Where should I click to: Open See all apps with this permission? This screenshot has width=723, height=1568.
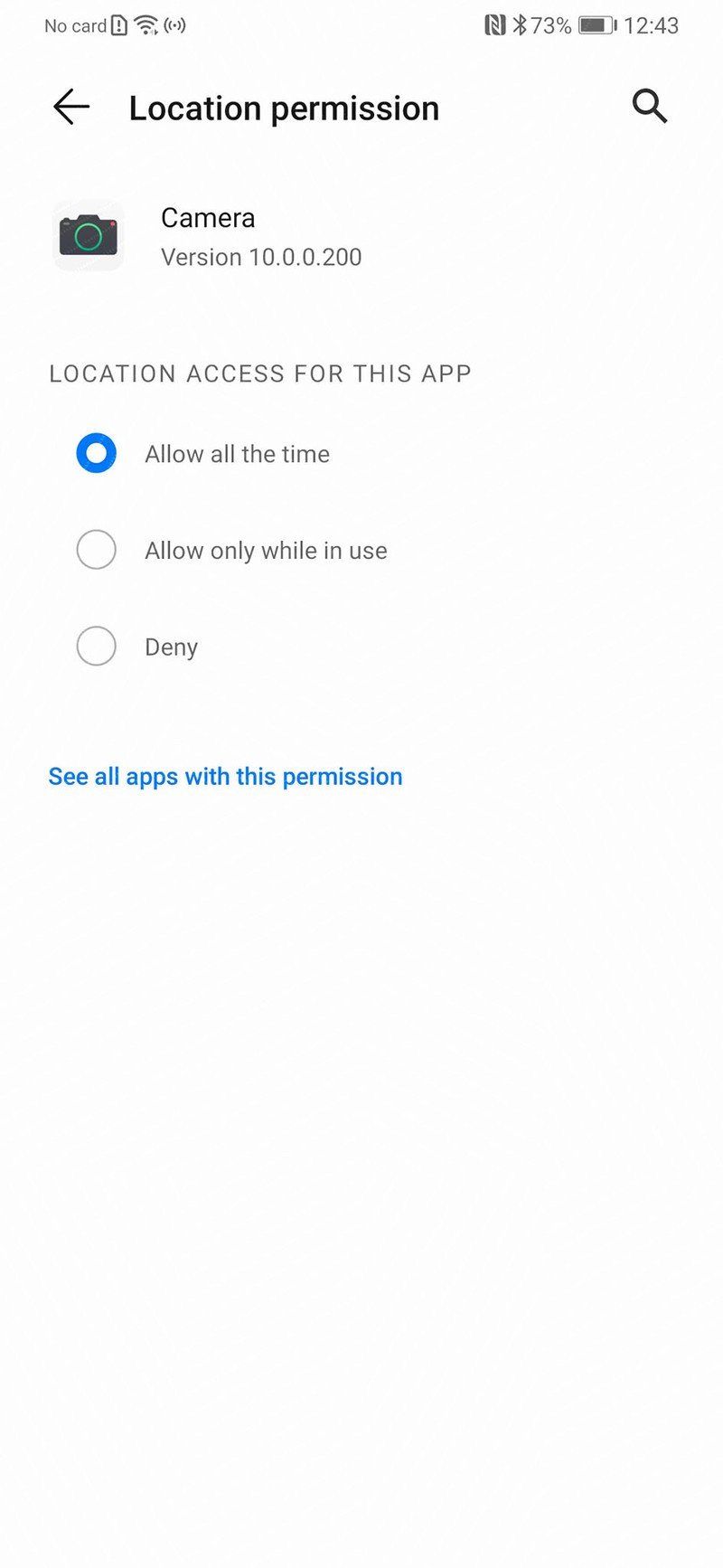coord(224,776)
